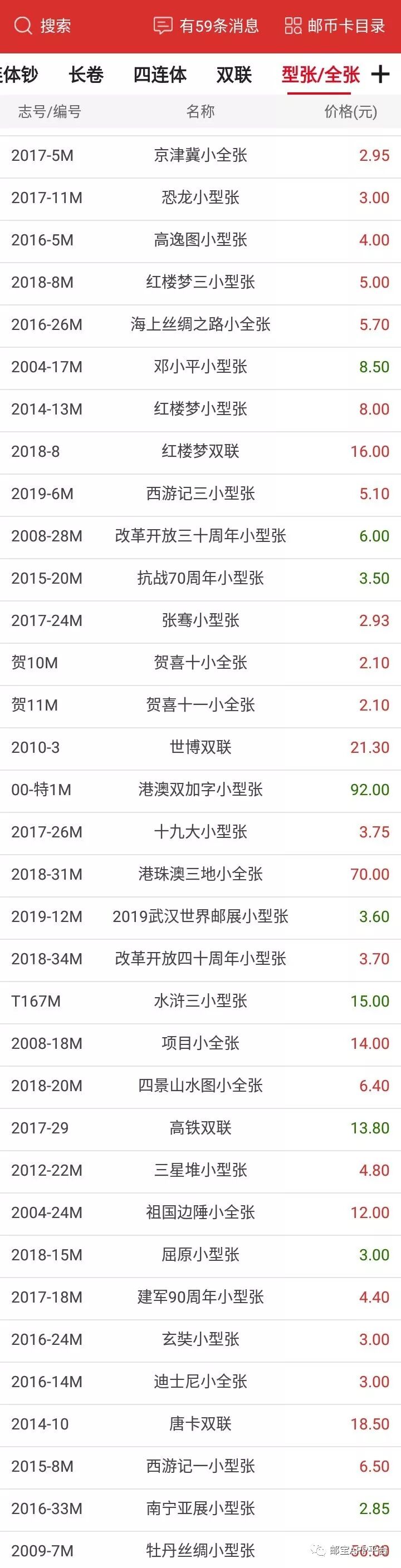
Task: Select the 水浒三小型张 row
Action: coord(200,1002)
